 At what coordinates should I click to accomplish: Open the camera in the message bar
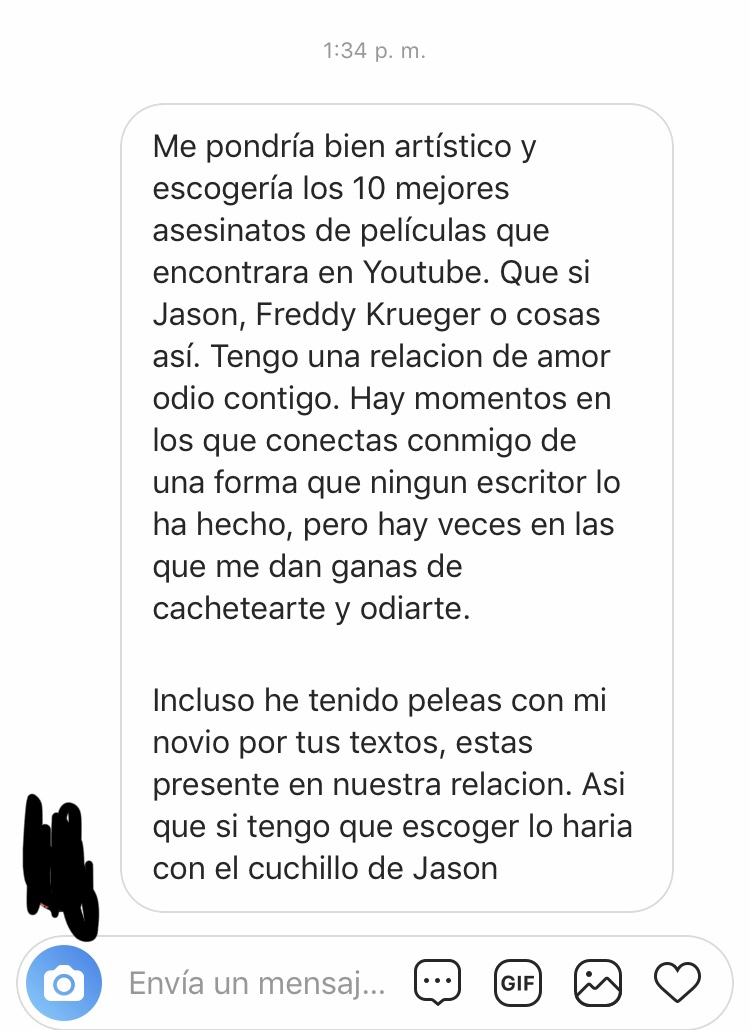click(x=64, y=985)
